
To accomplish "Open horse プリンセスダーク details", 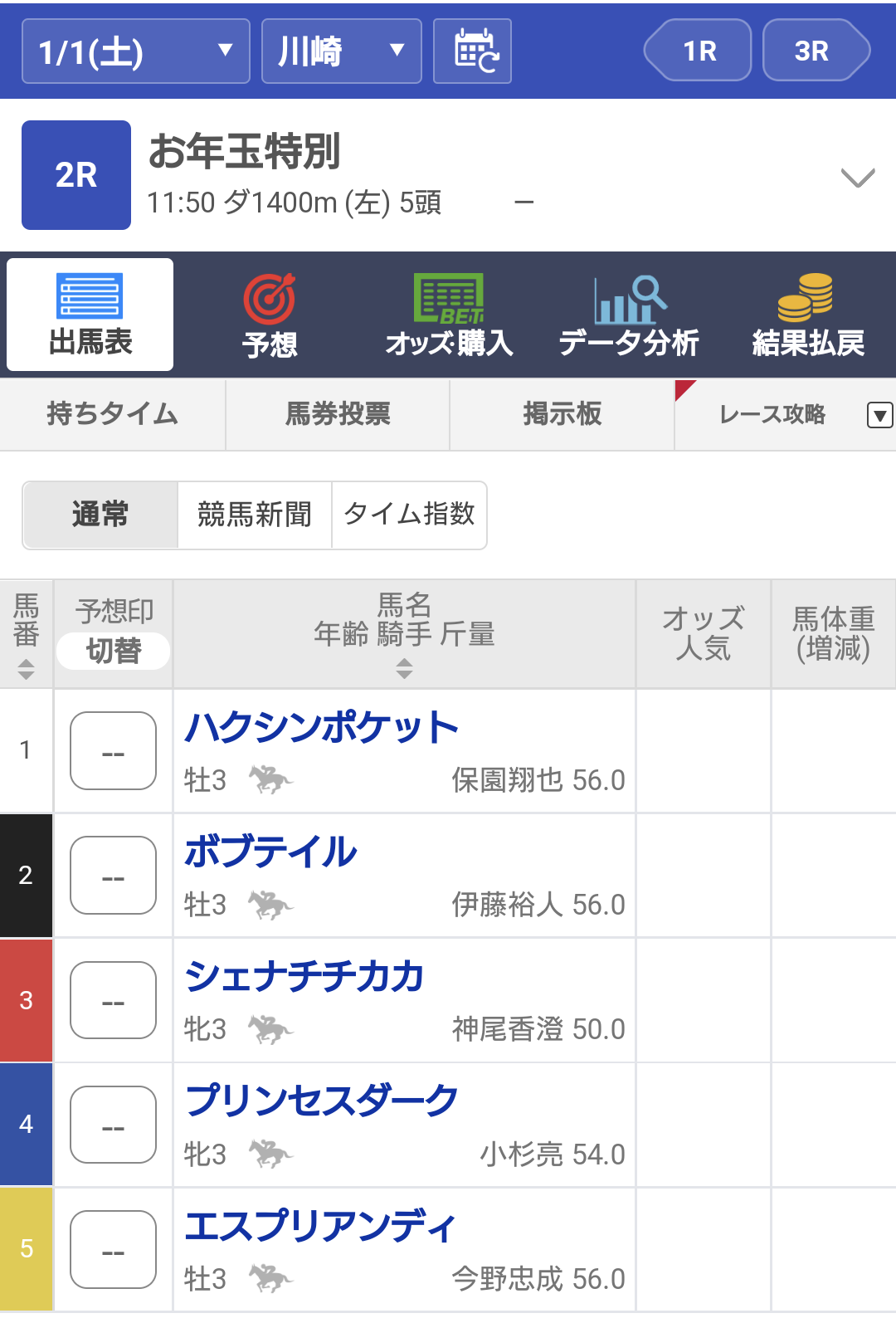I will tap(321, 1101).
